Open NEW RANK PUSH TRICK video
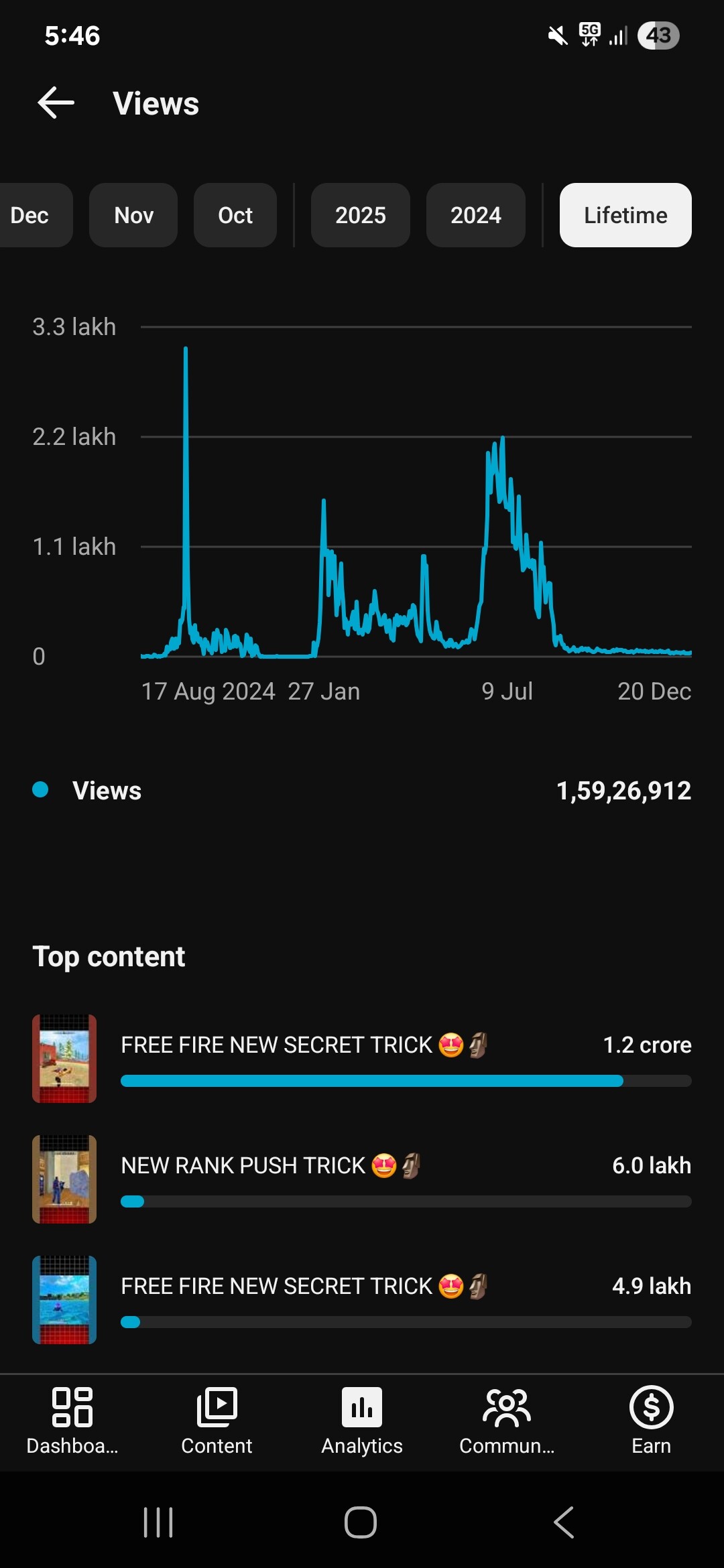Screen dimensions: 724x1568 pos(362,1179)
